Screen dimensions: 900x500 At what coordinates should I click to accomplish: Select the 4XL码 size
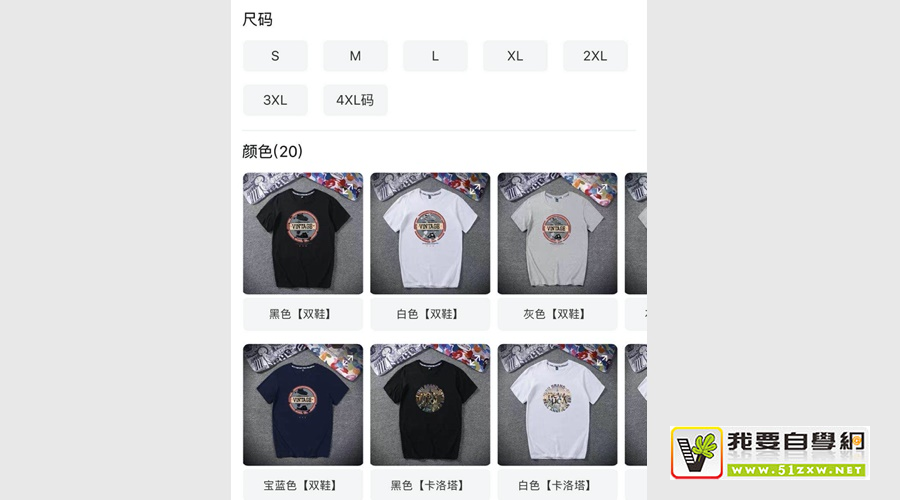tap(355, 100)
